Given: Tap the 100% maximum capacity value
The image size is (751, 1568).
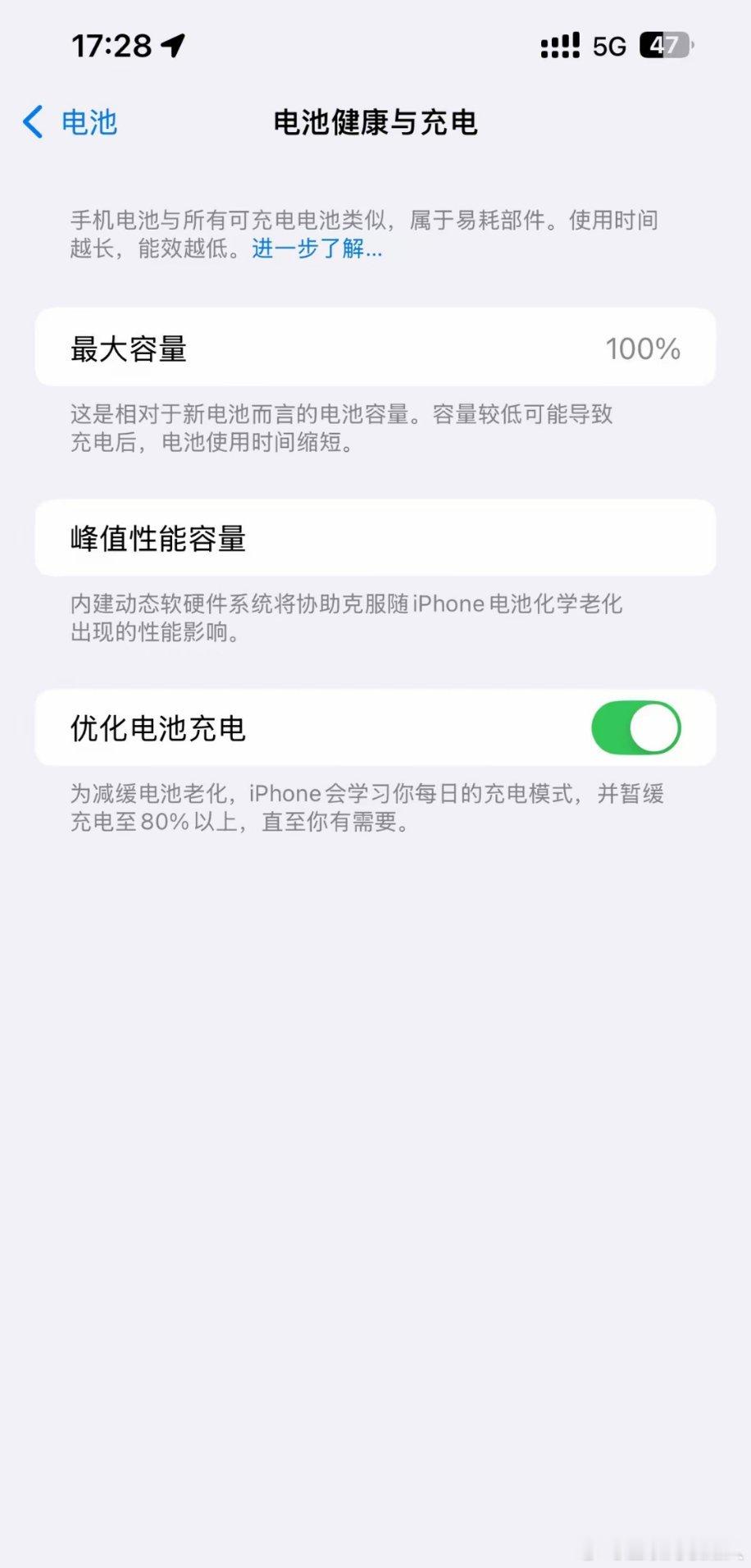Looking at the screenshot, I should tap(644, 348).
